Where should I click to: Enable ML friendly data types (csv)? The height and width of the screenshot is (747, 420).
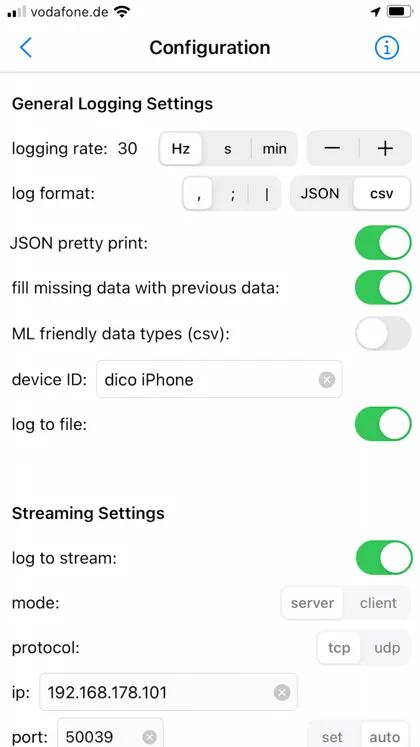point(383,333)
